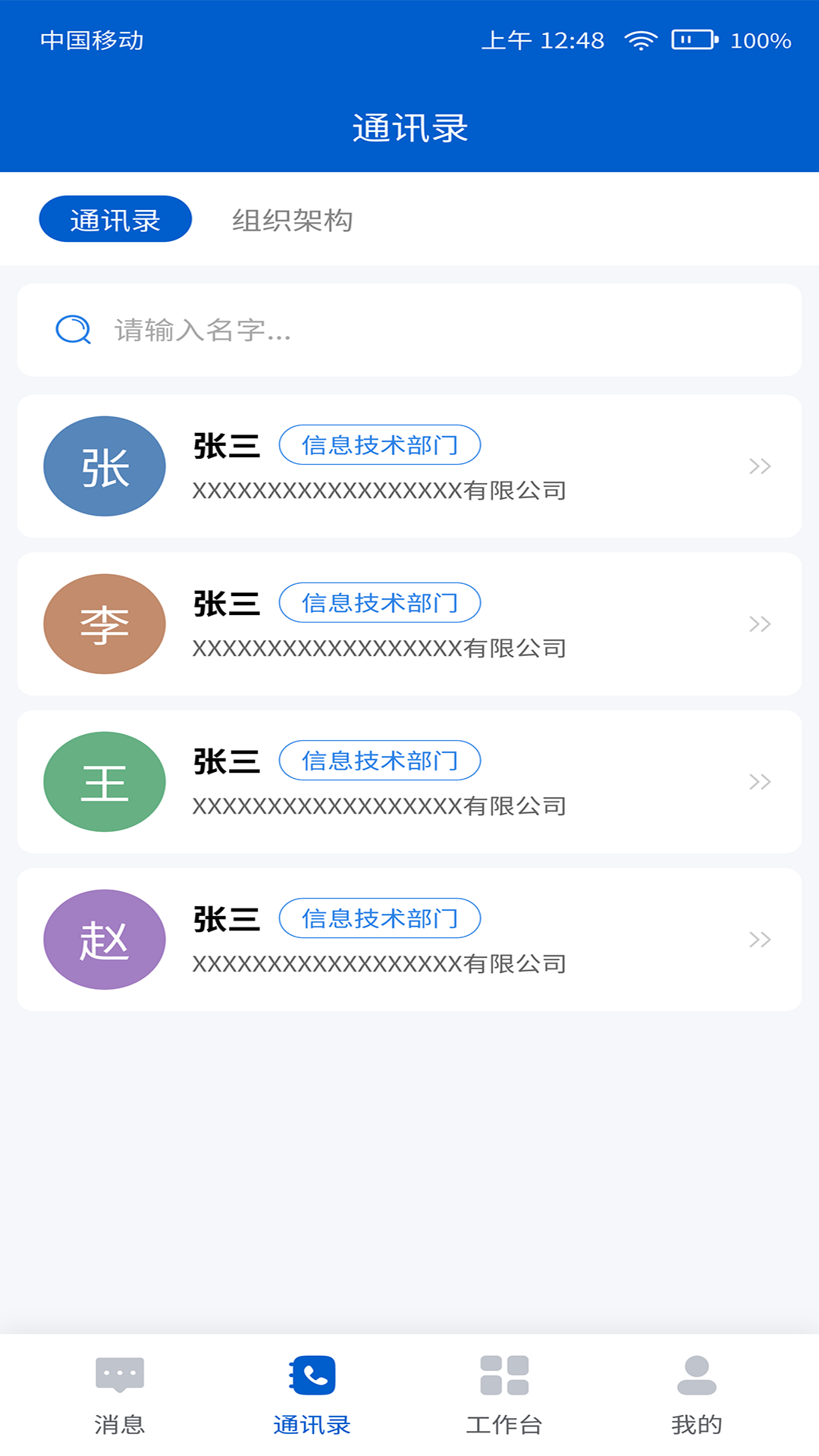The width and height of the screenshot is (819, 1456).
Task: Open 张三 contact with 王 avatar
Action: pyautogui.click(x=225, y=761)
